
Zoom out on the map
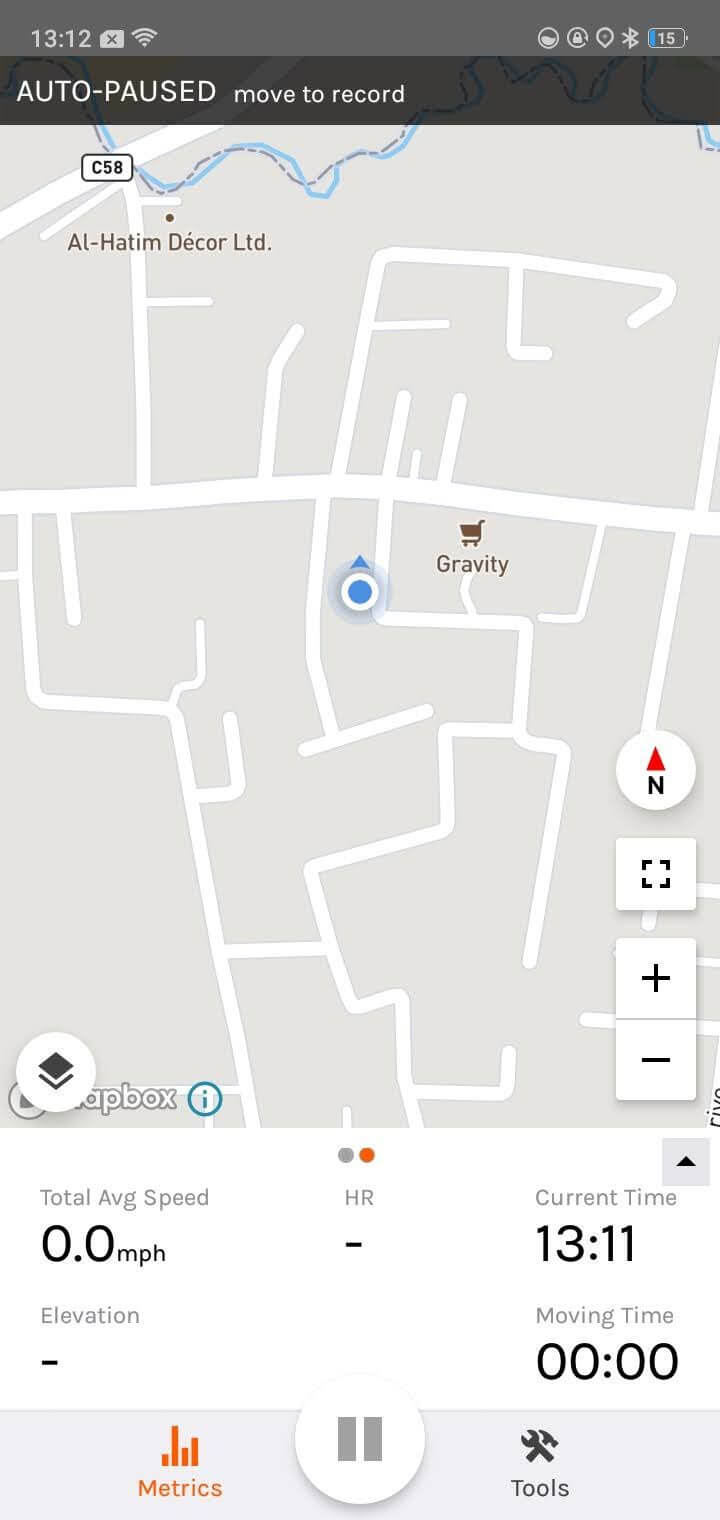pyautogui.click(x=655, y=1060)
